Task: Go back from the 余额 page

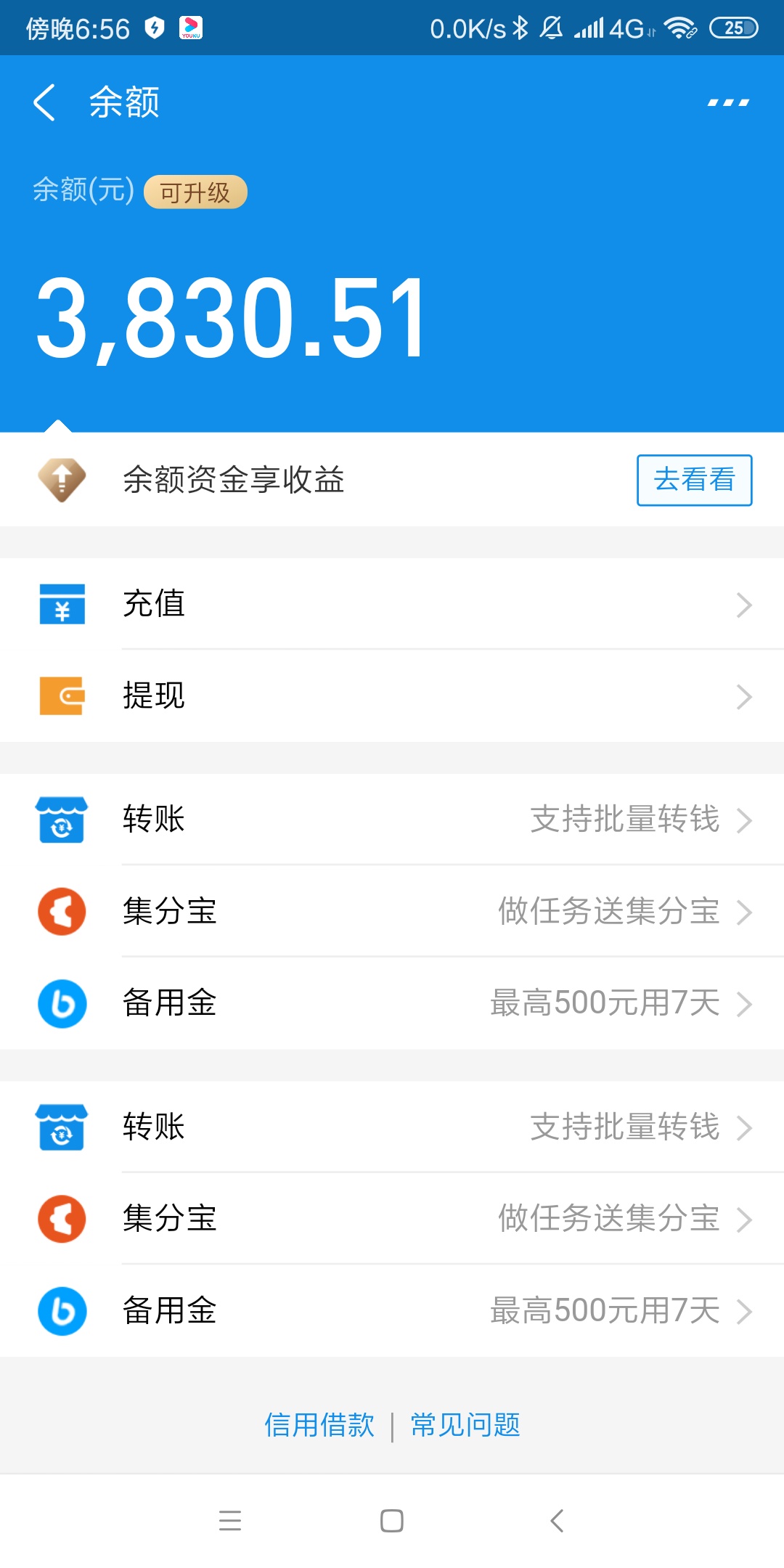Action: 45,102
